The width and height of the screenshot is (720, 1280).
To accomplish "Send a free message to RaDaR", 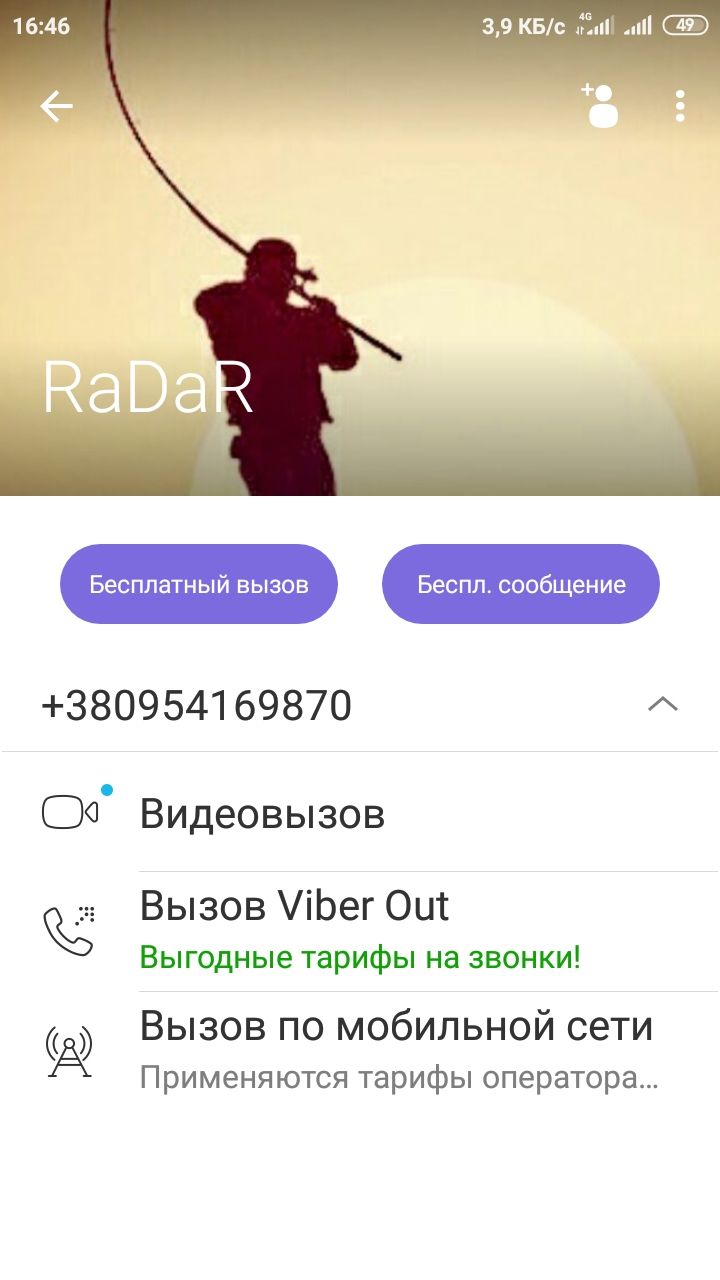I will [x=521, y=584].
